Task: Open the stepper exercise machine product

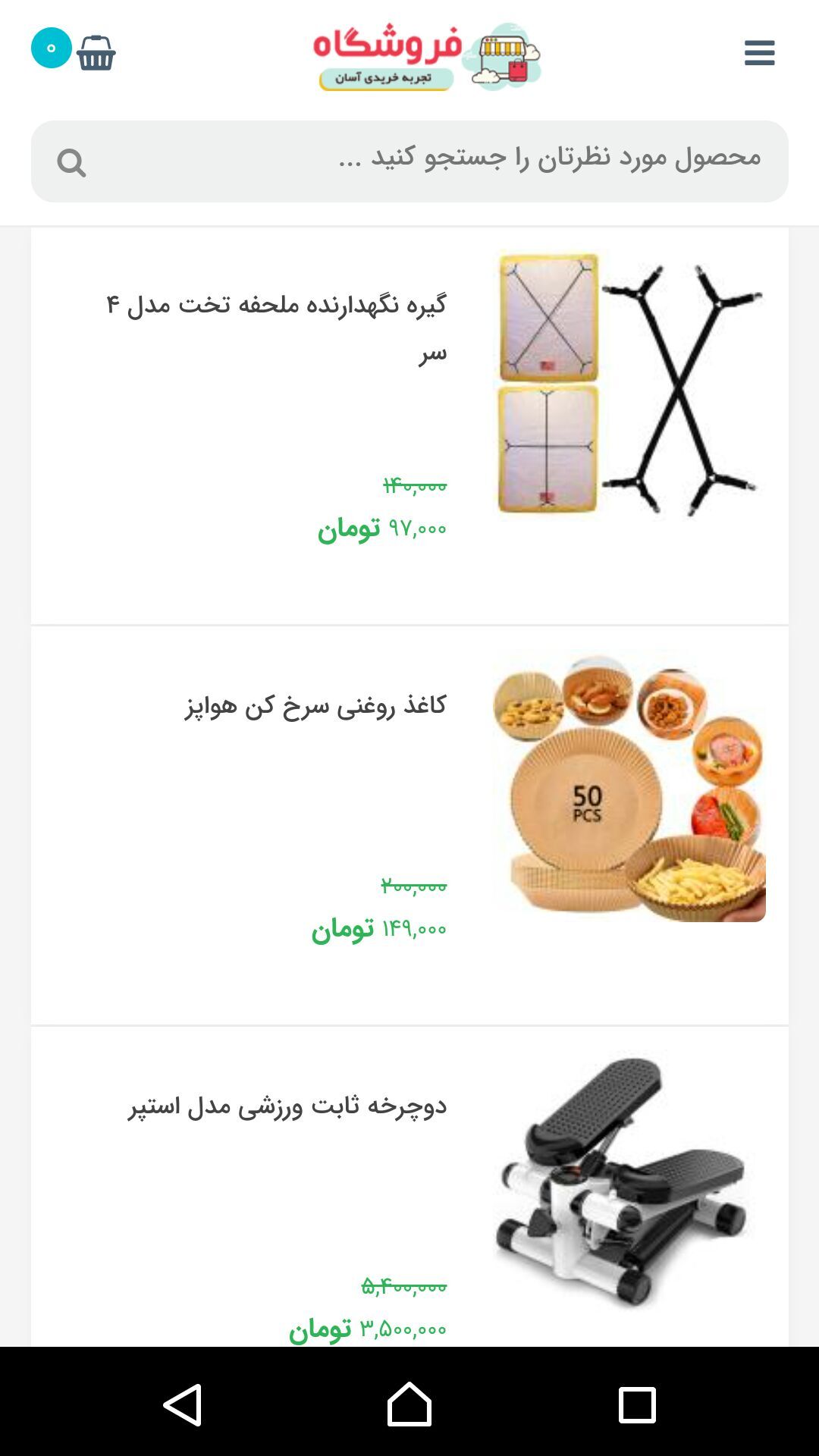Action: click(287, 1106)
